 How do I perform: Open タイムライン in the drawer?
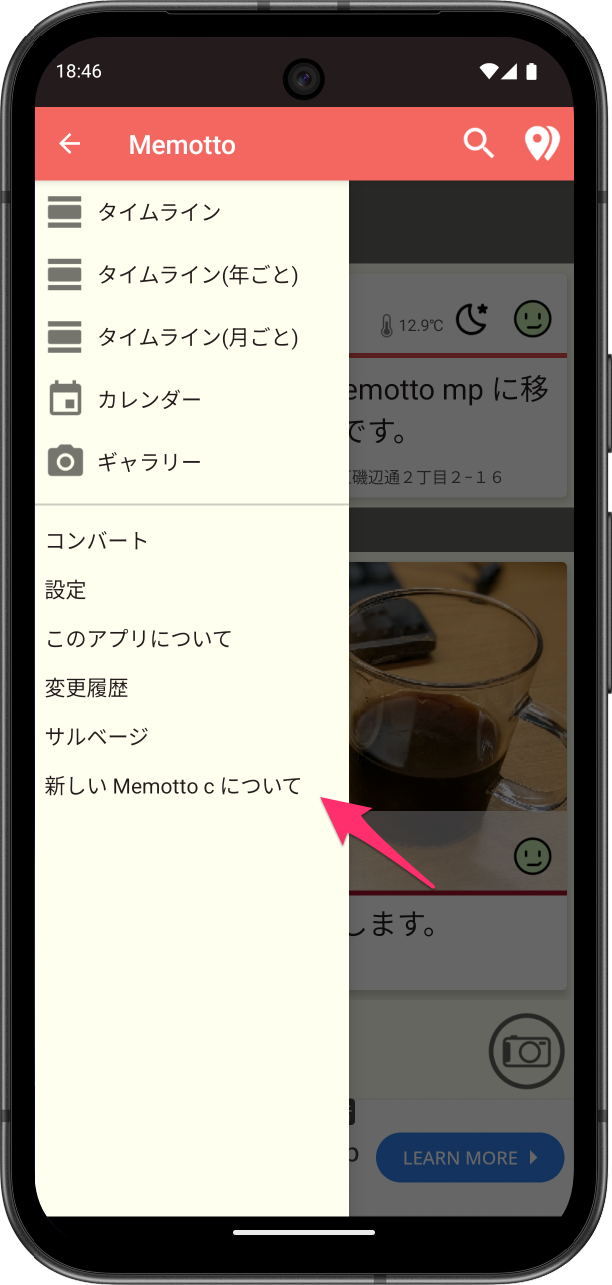(x=159, y=212)
